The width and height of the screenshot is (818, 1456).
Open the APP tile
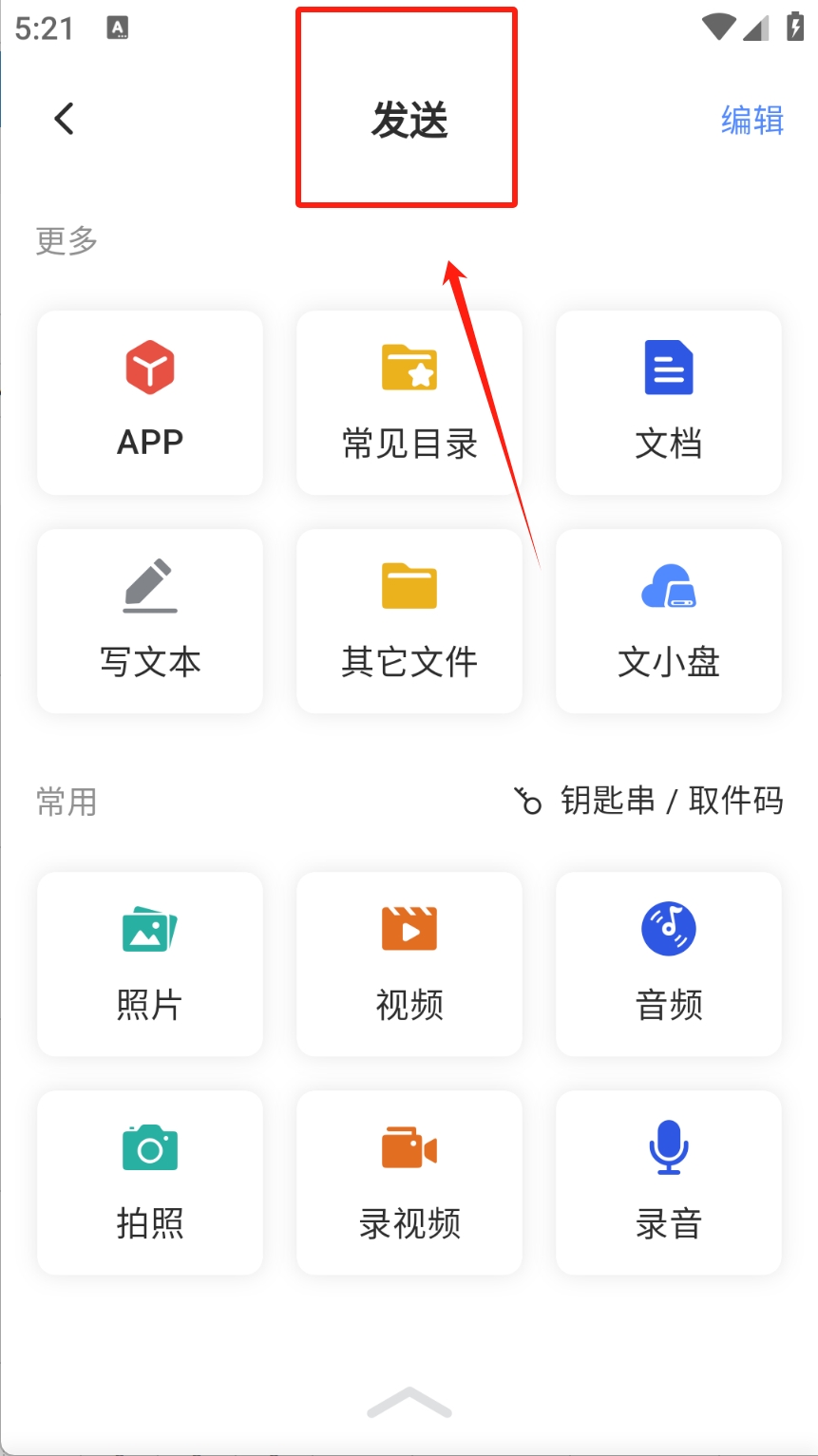[150, 403]
